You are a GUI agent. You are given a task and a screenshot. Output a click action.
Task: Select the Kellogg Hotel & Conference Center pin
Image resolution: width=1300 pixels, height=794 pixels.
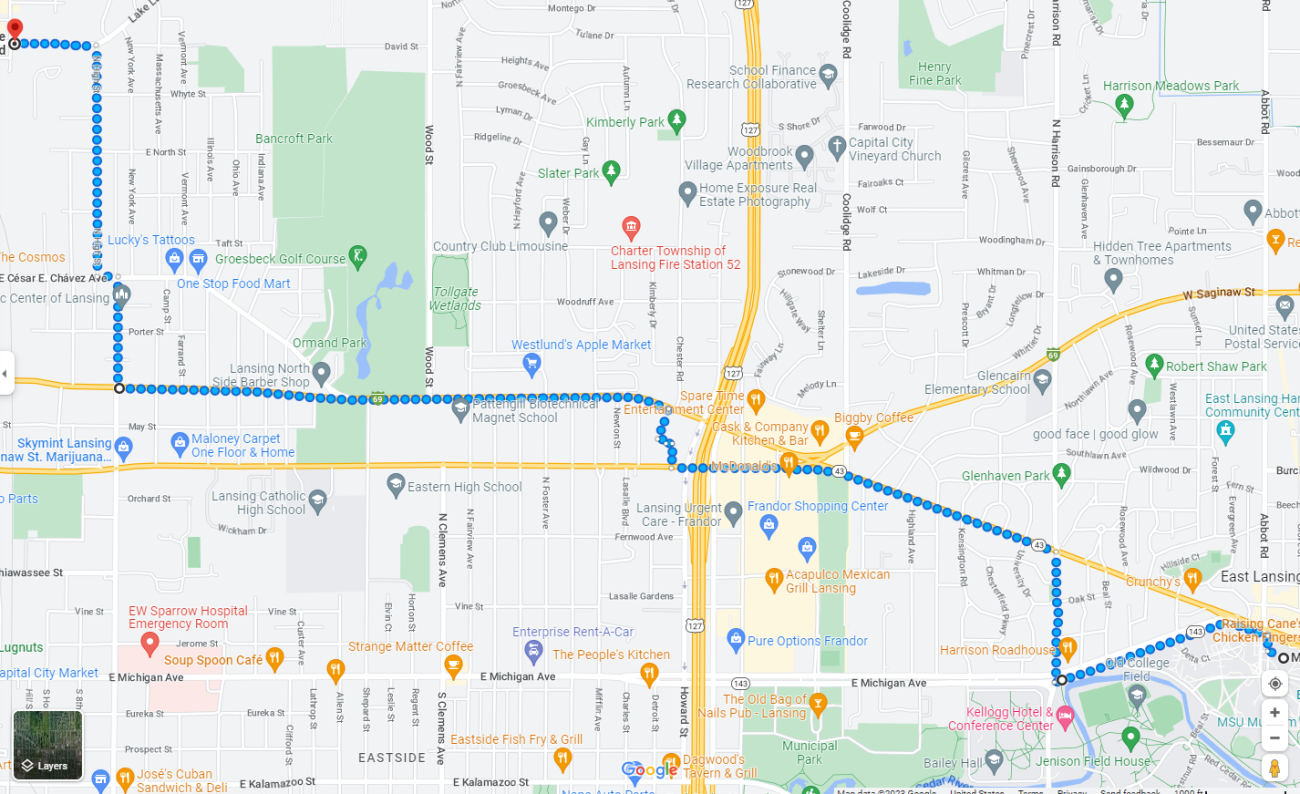pyautogui.click(x=1065, y=714)
